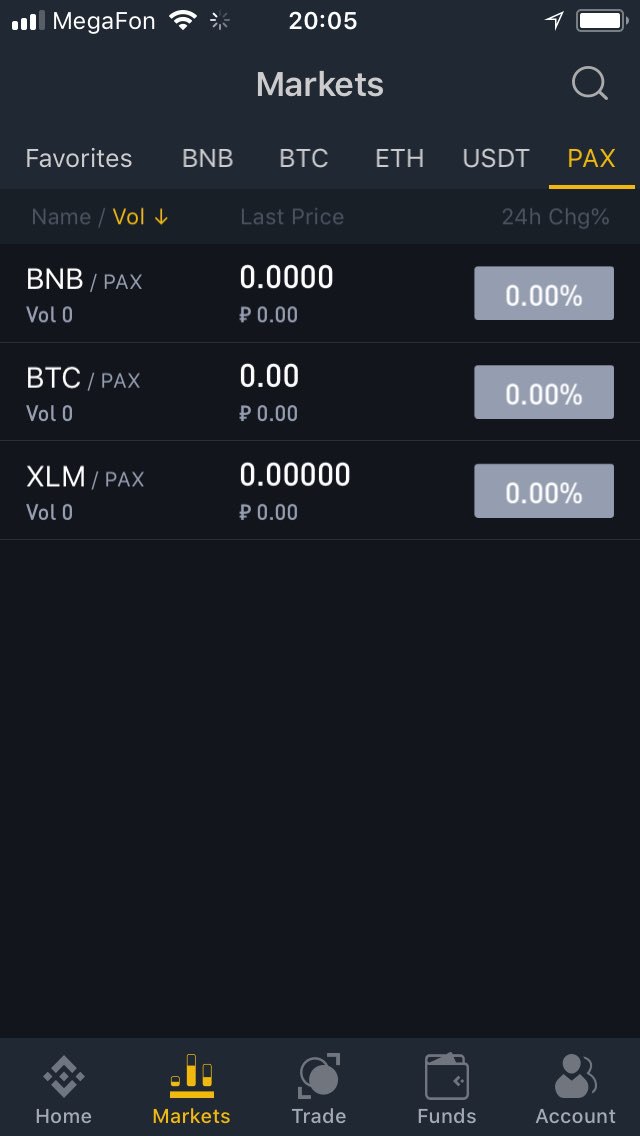Sort pairs by Last Price
Screen dimensions: 640x1136
292,217
